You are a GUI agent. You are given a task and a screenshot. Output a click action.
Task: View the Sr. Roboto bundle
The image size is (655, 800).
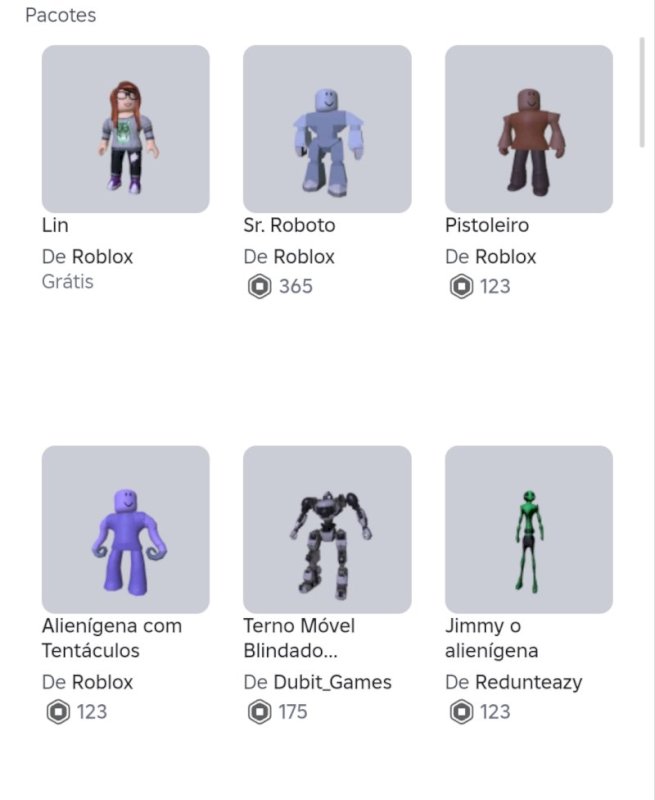tap(327, 129)
